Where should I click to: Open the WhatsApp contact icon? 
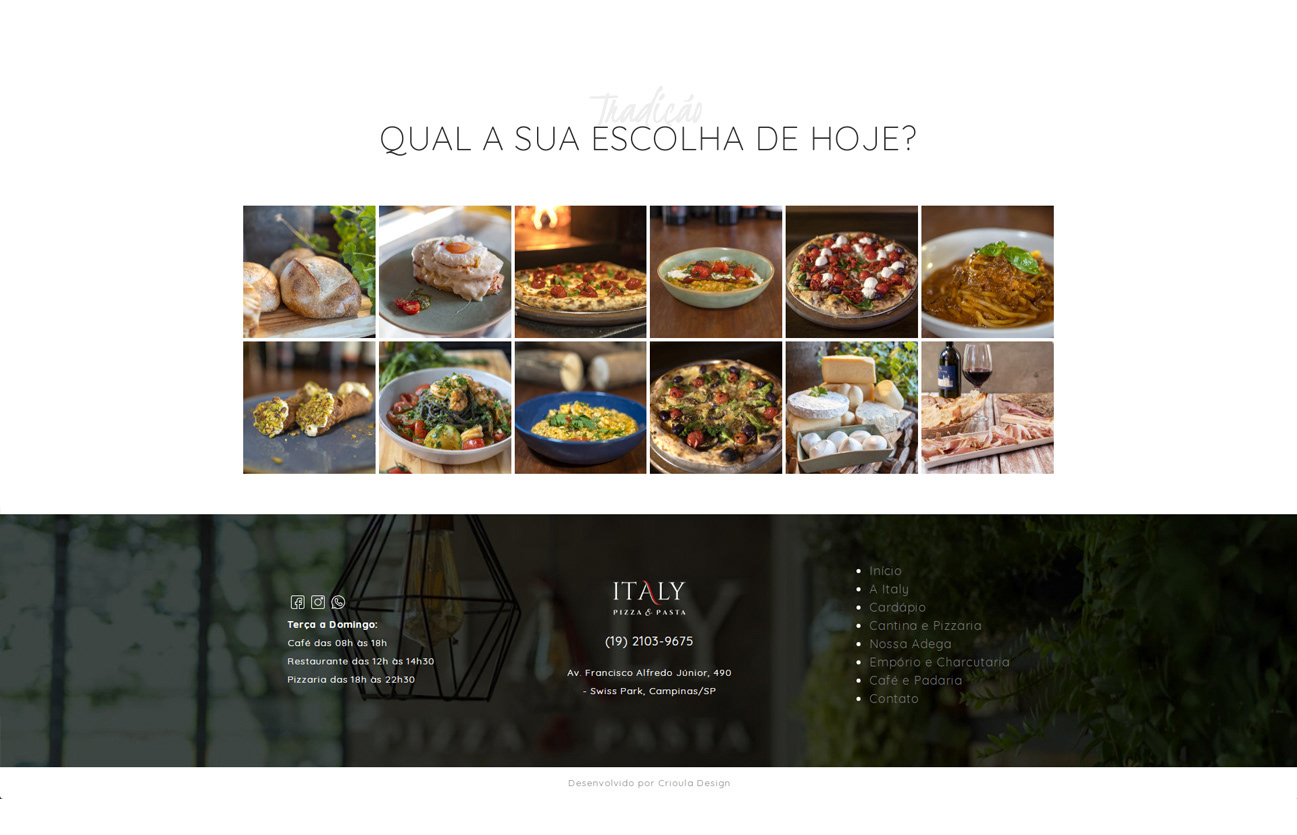tap(338, 602)
